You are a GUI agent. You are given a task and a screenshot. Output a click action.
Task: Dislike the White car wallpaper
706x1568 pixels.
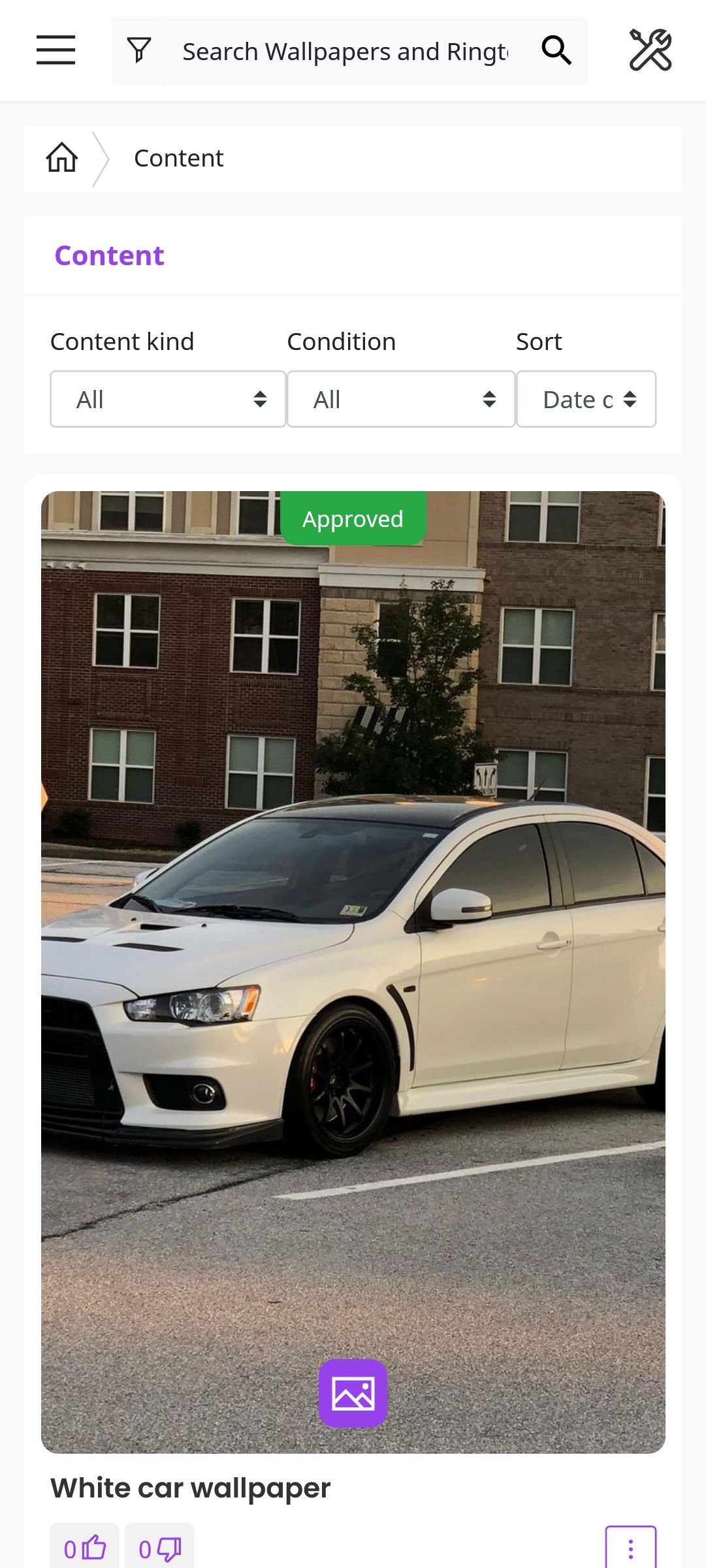(160, 1548)
